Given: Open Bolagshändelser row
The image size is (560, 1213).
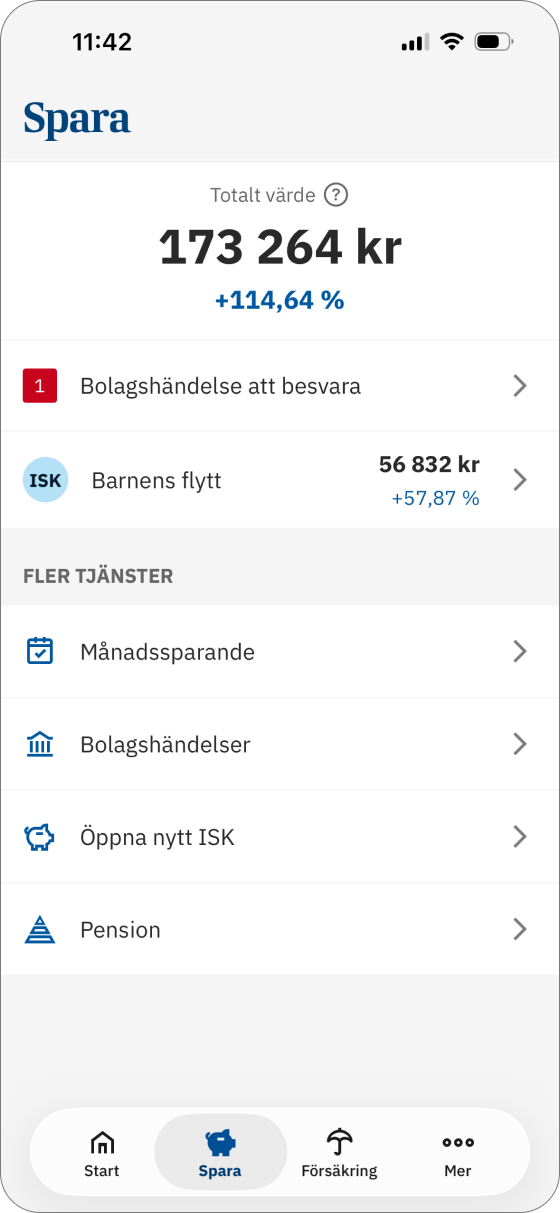Looking at the screenshot, I should tap(280, 745).
